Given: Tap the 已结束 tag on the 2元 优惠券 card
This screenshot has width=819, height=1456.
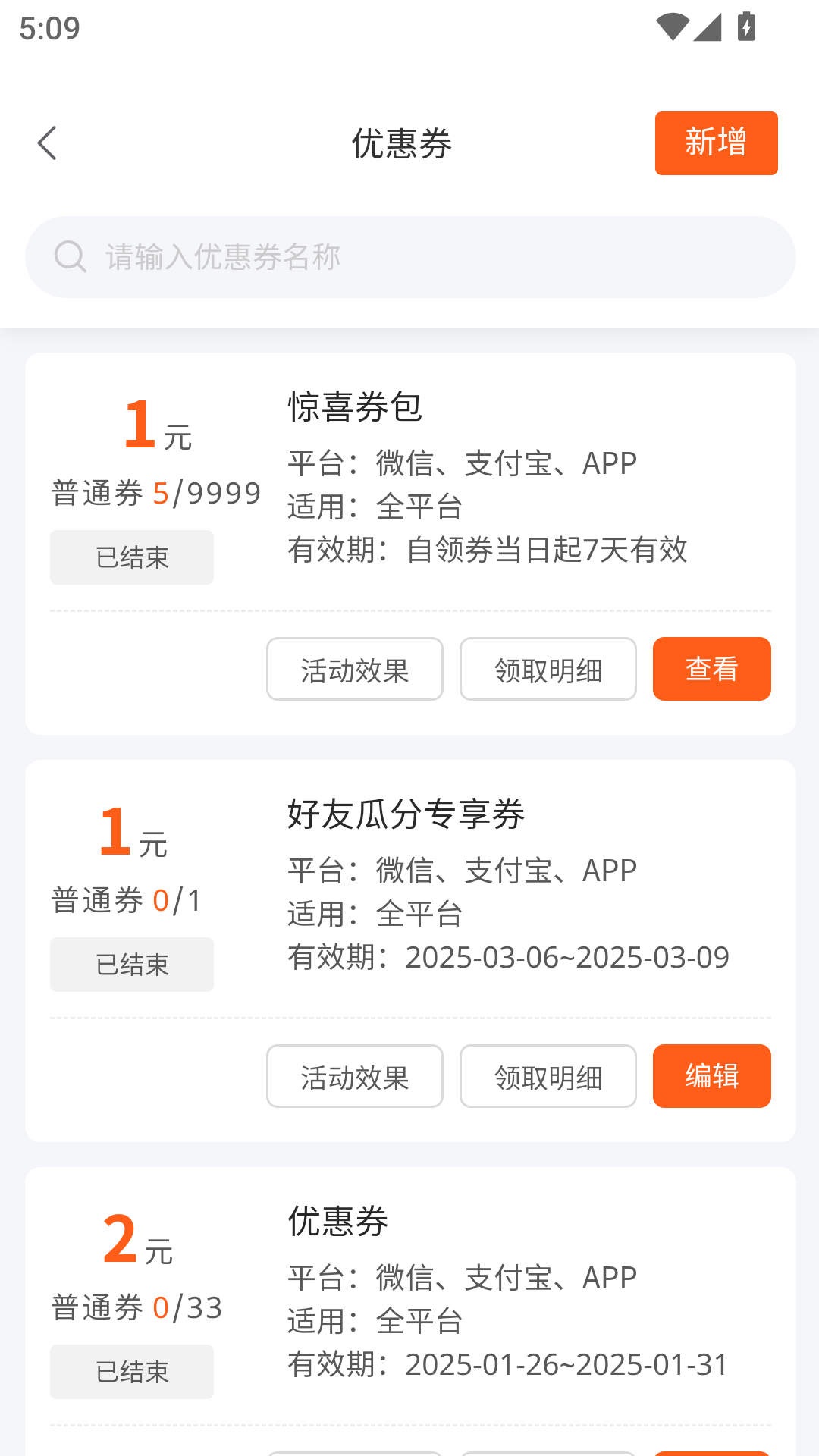Looking at the screenshot, I should pos(131,1371).
